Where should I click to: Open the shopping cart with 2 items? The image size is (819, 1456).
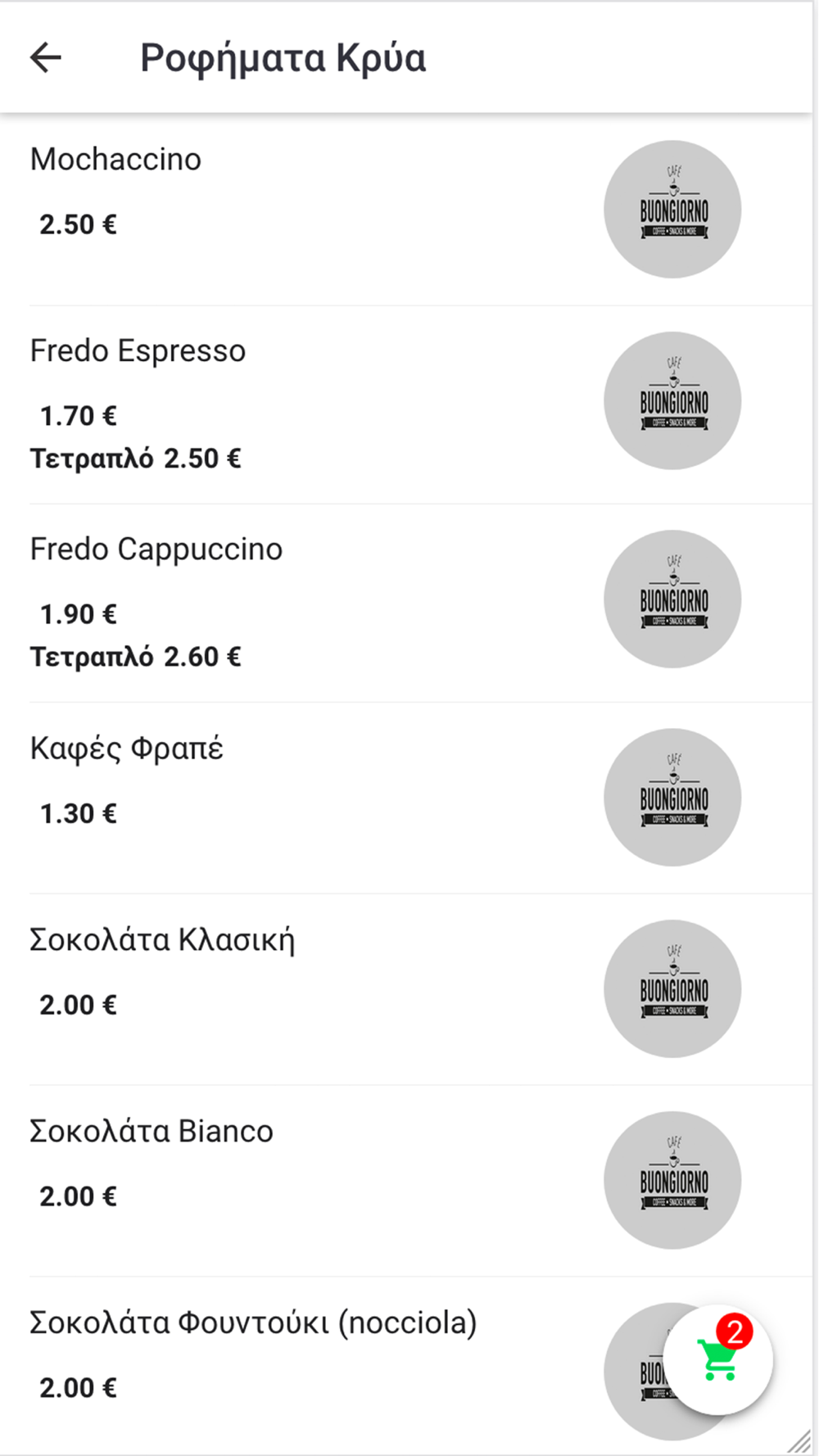point(717,1359)
